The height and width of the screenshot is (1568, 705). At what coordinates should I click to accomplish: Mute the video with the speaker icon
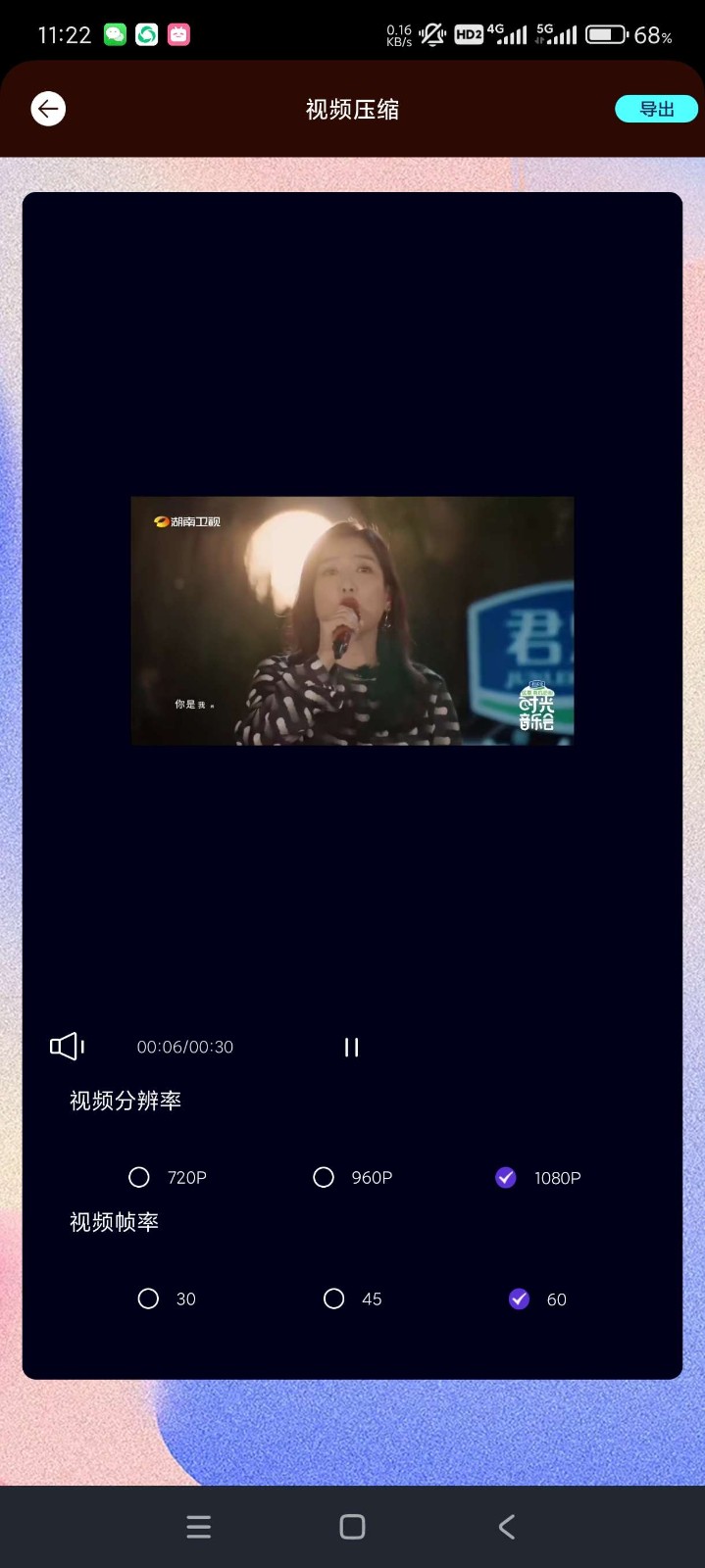[67, 1047]
